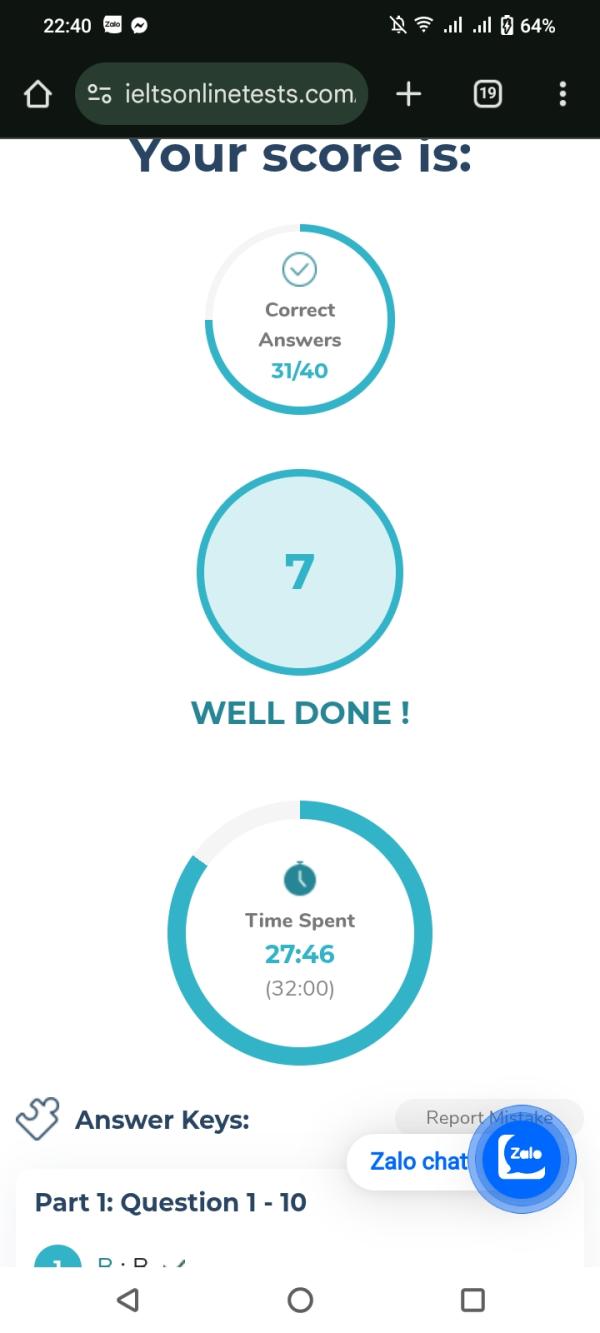Open the browser overflow menu
This screenshot has width=600, height=1333.
(x=563, y=94)
